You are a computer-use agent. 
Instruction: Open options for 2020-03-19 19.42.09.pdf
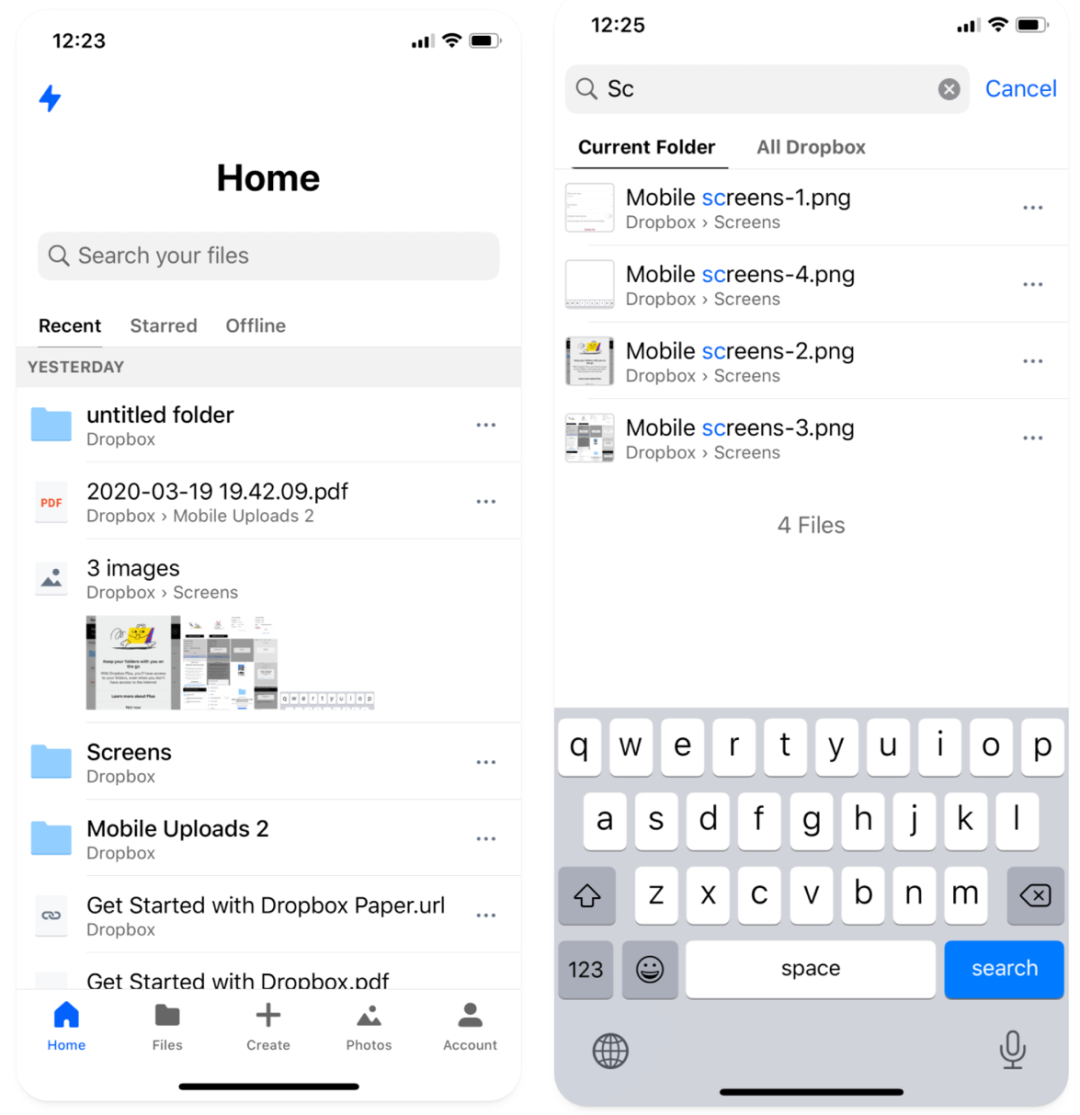click(486, 502)
